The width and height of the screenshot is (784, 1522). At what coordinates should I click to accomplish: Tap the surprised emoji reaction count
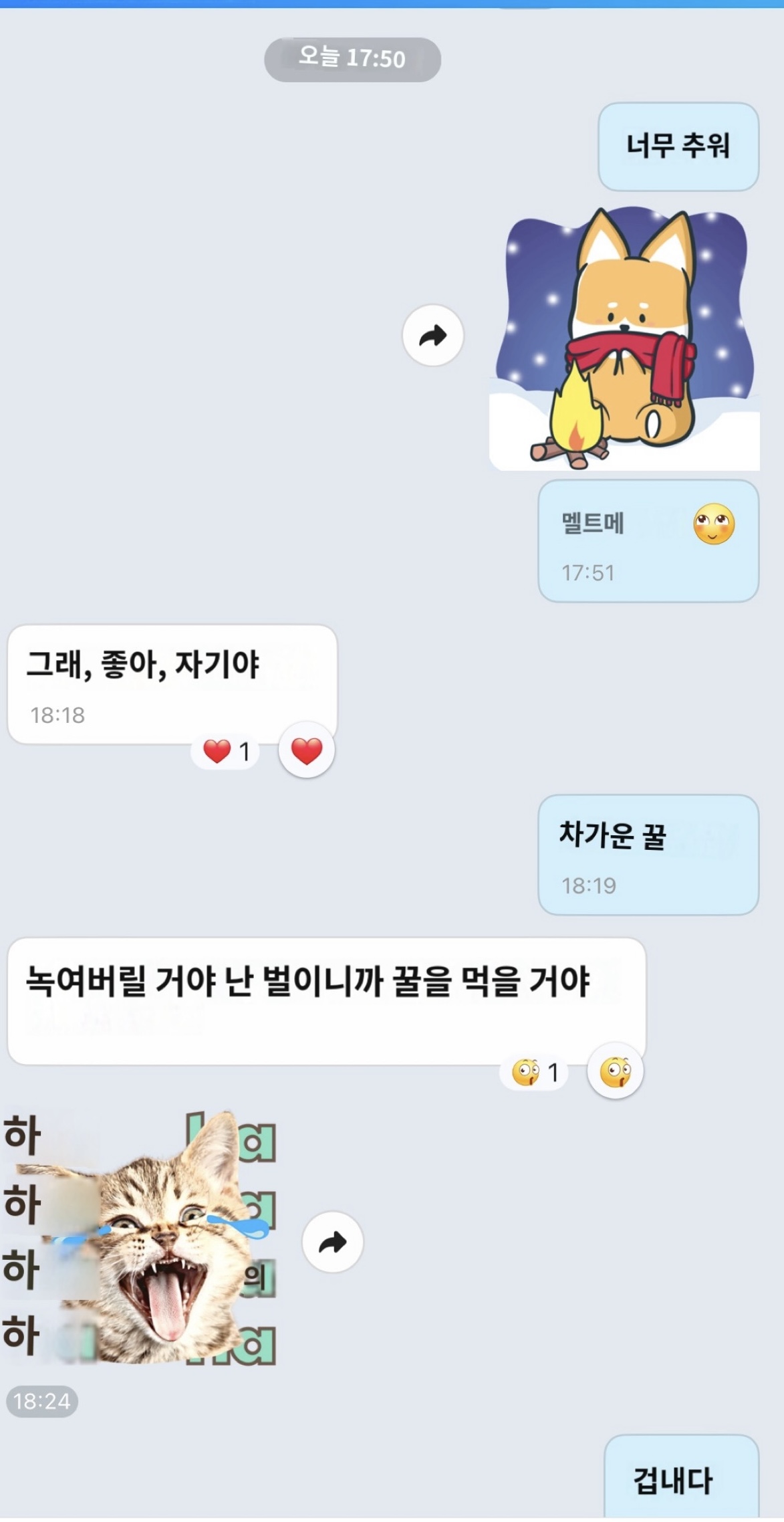point(535,1073)
